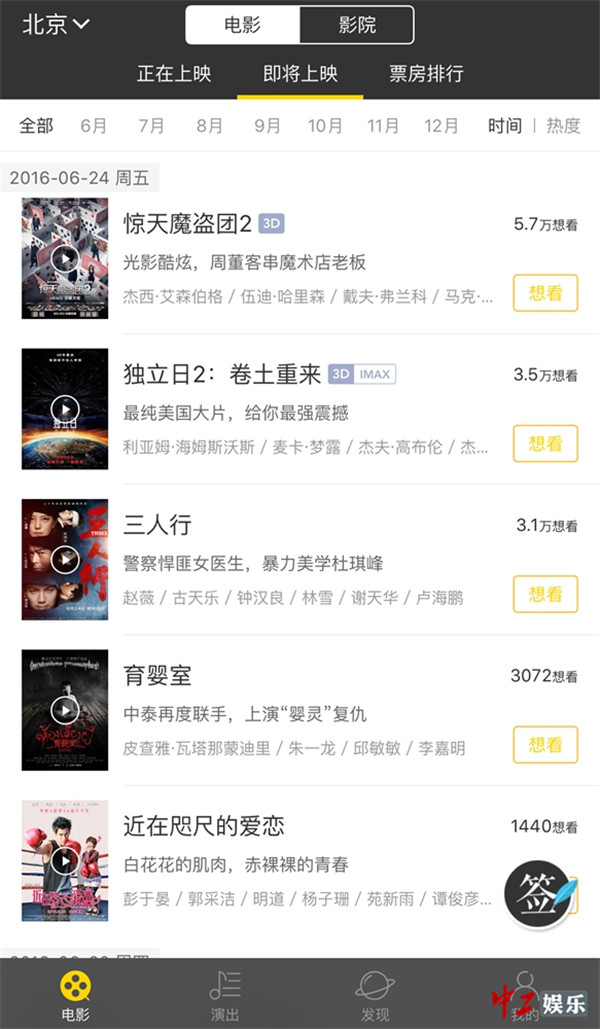Screen dimensions: 600x1029
Task: Mark 惊天魔盗团2 as 想看
Action: point(545,293)
